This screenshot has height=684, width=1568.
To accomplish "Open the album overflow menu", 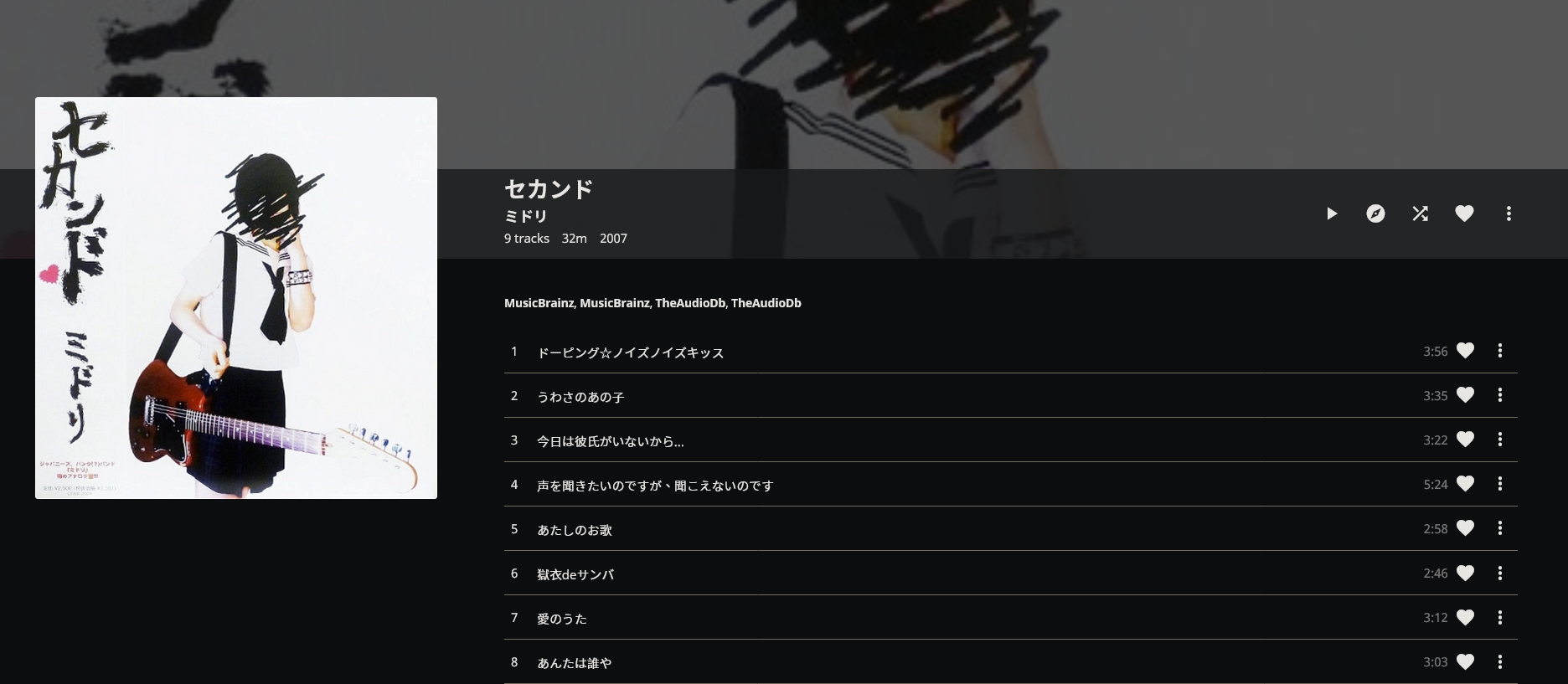I will tap(1509, 213).
